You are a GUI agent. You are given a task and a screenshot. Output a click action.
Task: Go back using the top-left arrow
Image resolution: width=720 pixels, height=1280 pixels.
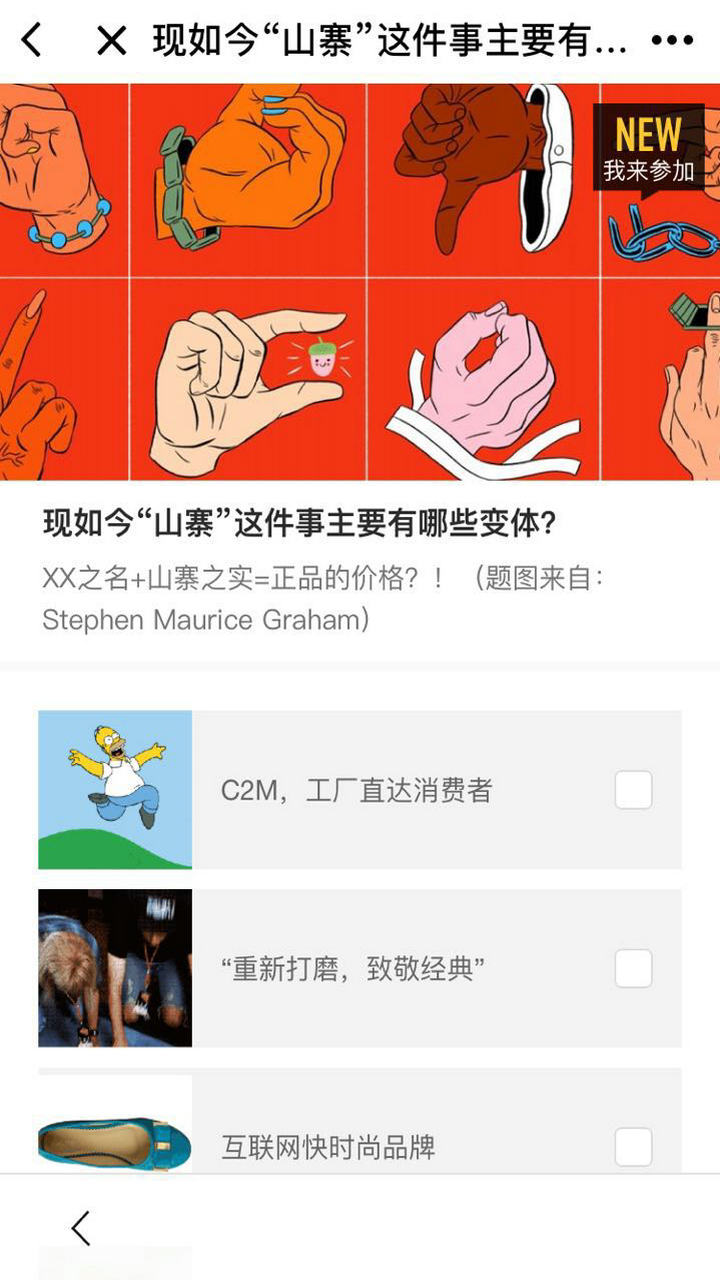[33, 41]
